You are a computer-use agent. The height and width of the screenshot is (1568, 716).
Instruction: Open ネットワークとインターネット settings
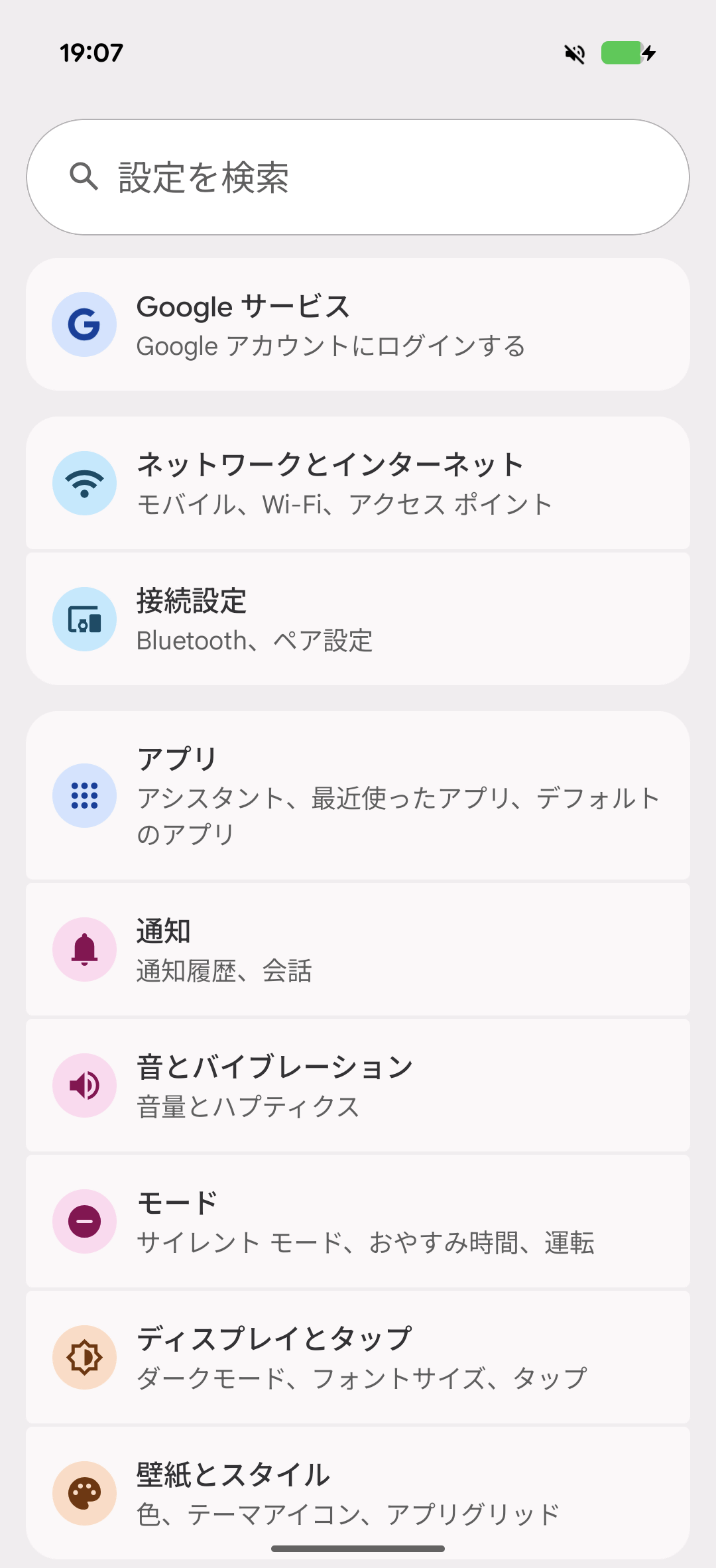pyautogui.click(x=358, y=484)
